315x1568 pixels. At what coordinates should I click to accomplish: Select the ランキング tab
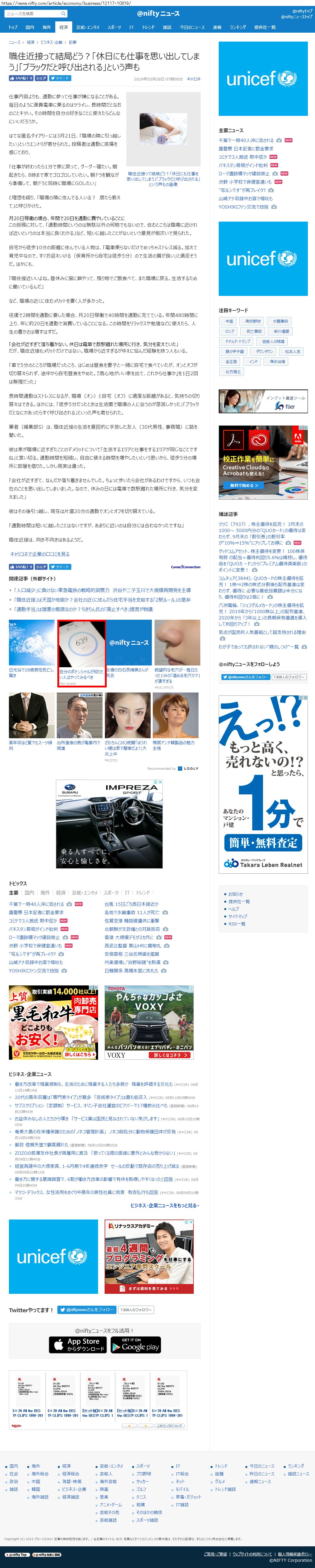238,27
